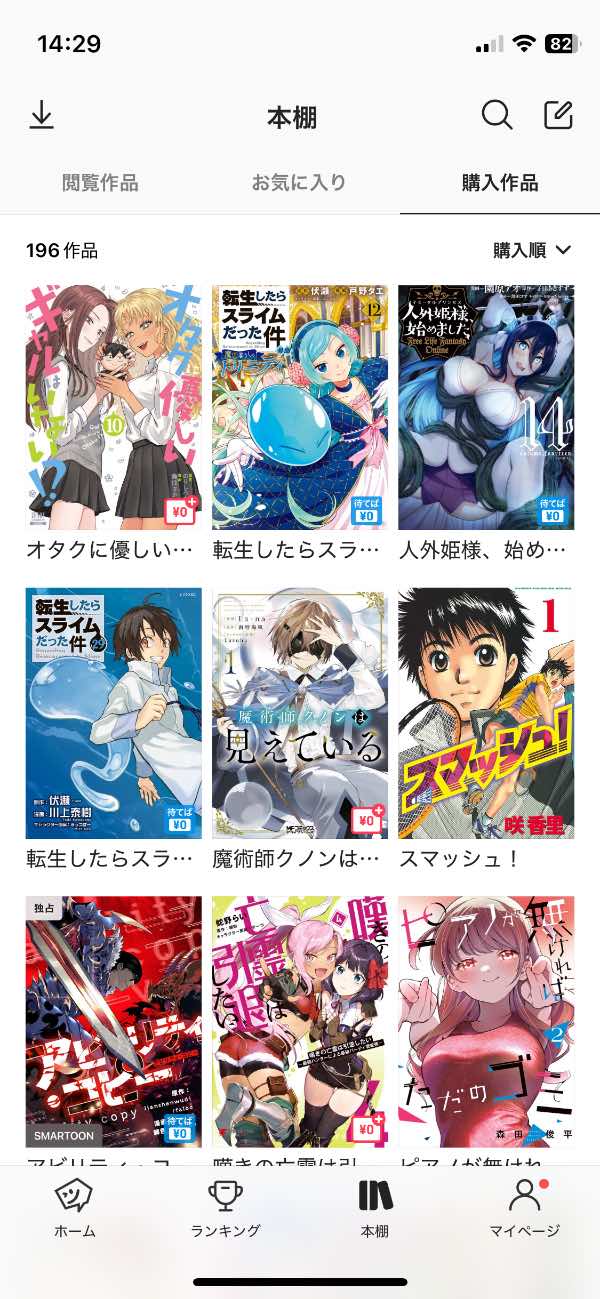Switch to the 閲覧作品 tab
The height and width of the screenshot is (1299, 600).
[100, 183]
